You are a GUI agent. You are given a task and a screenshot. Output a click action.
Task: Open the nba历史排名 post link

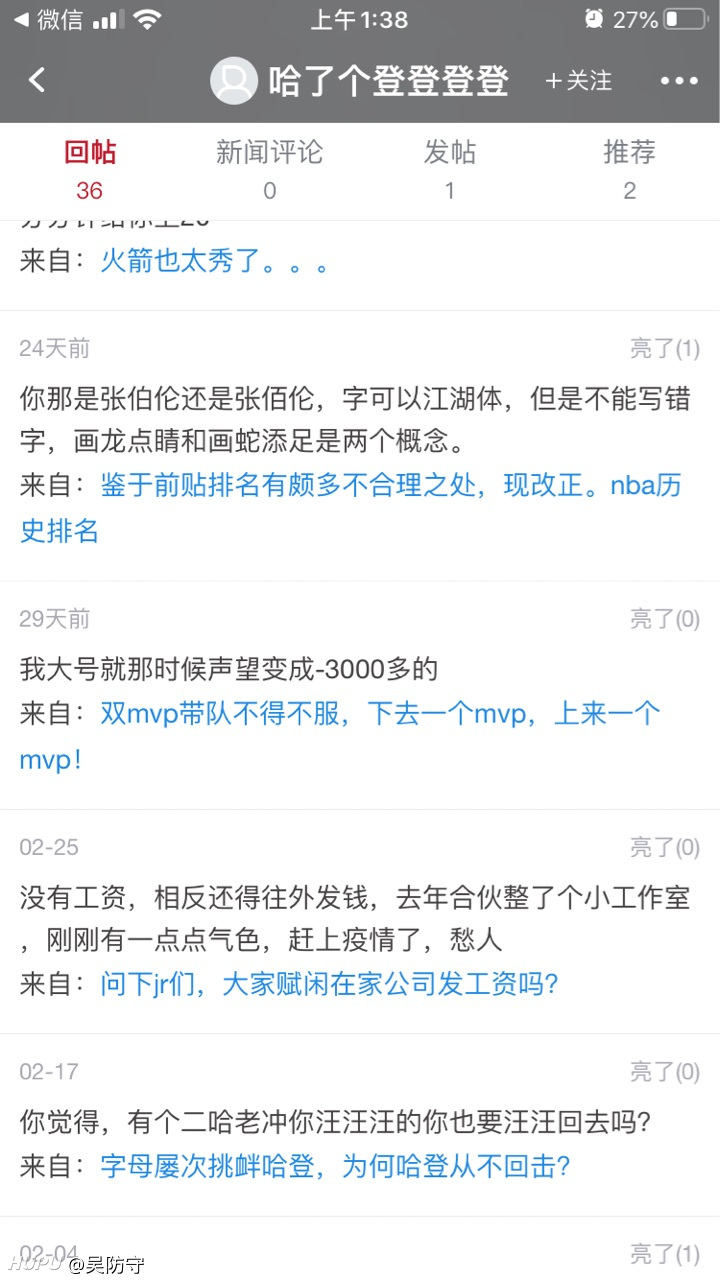(351, 508)
